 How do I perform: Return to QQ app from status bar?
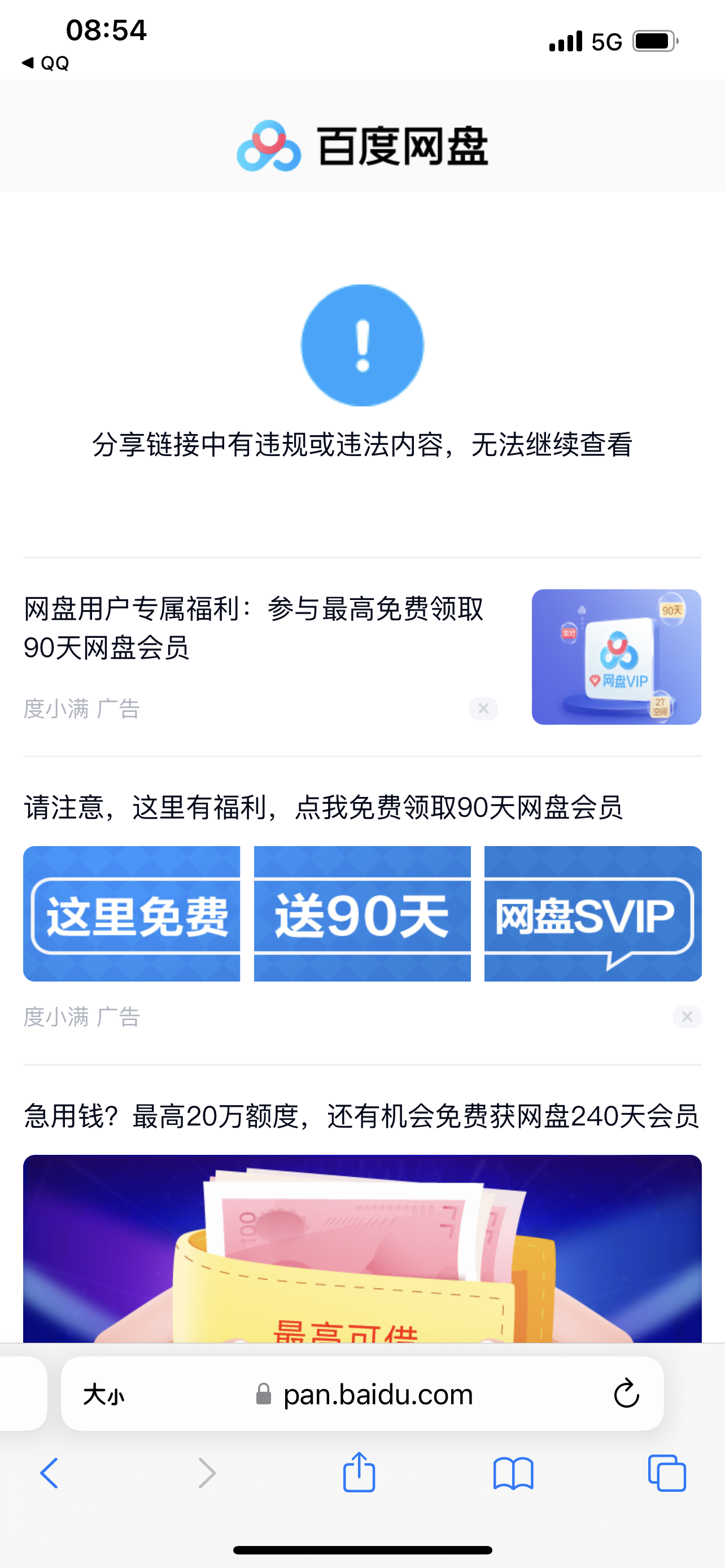46,63
